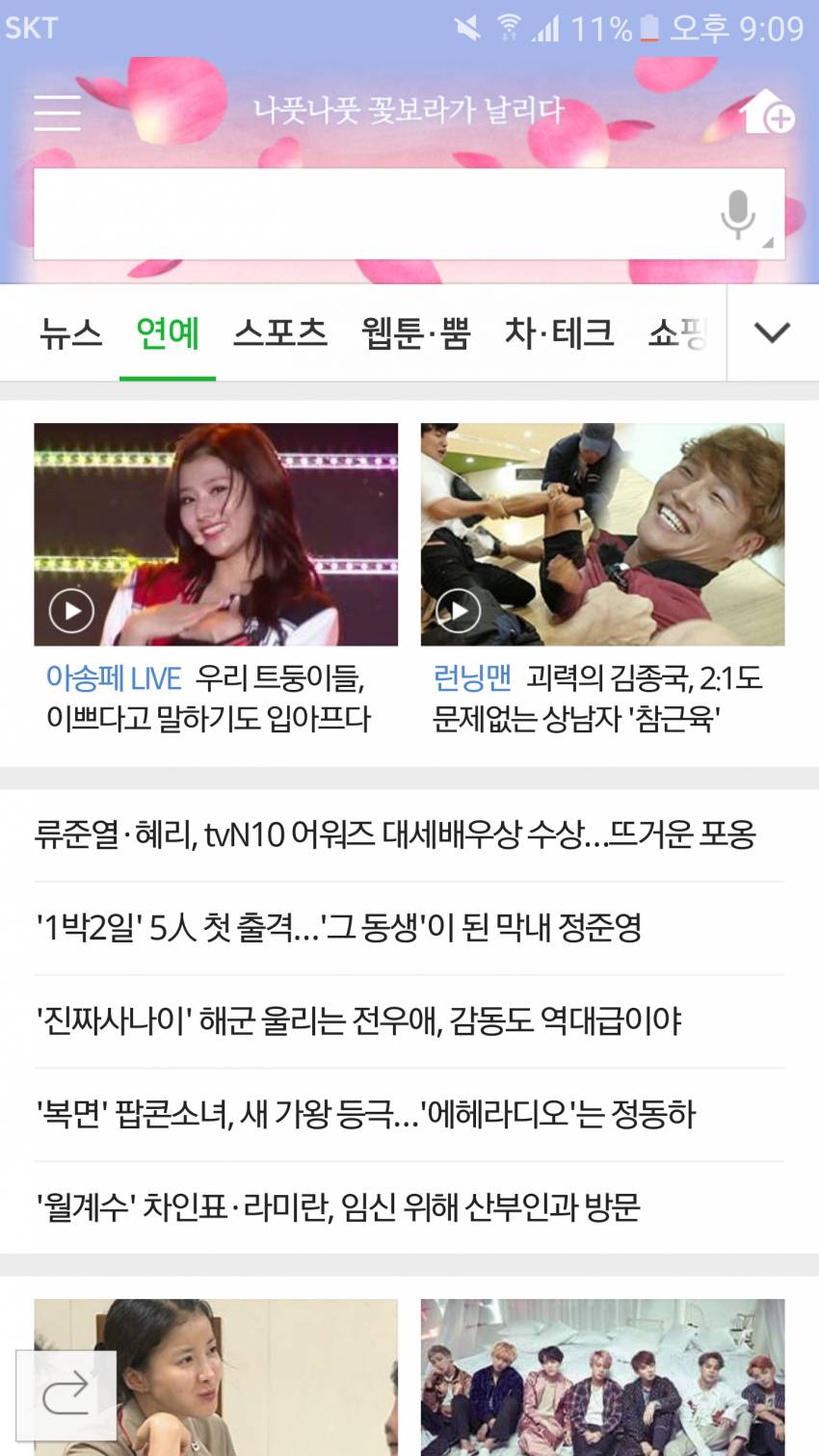Select the 차·테크 category
The height and width of the screenshot is (1456, 819).
tap(562, 331)
